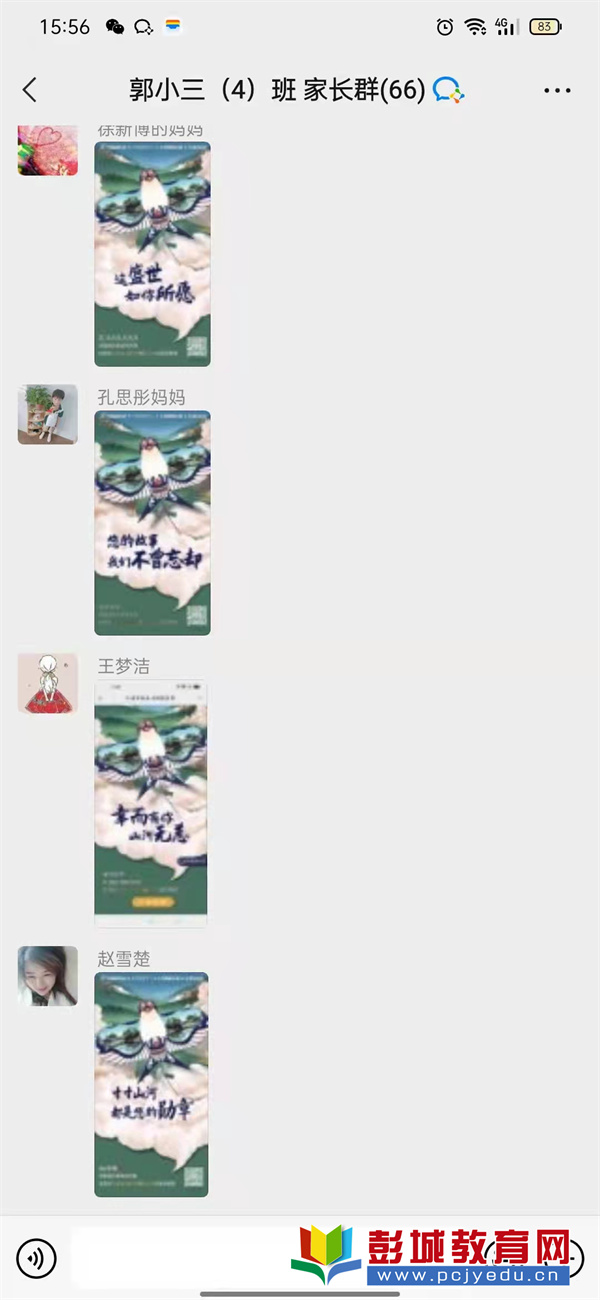Open the poster image sent by 赵雪楚
The image size is (600, 1300).
point(151,1084)
